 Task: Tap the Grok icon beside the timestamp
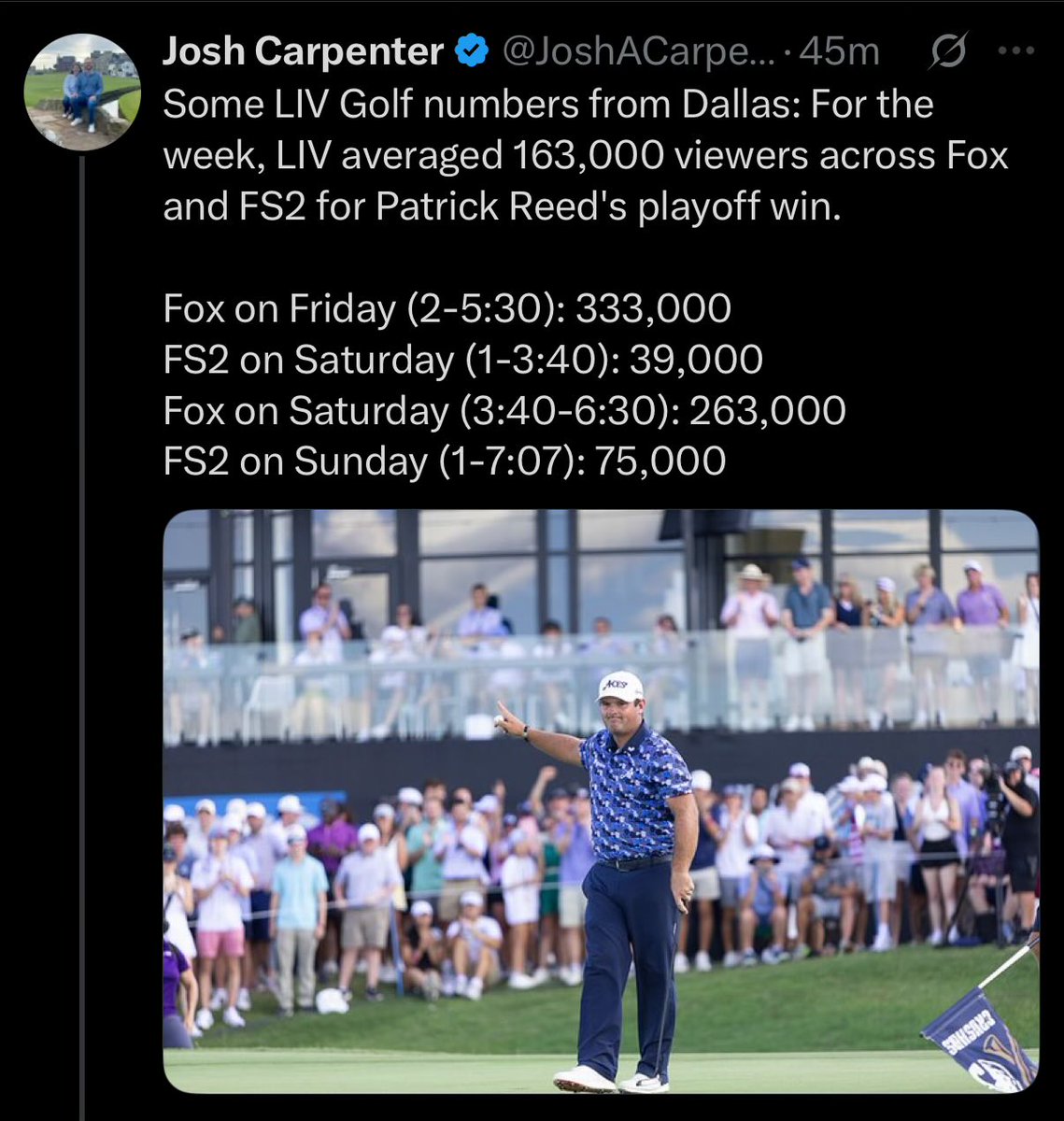pos(946,54)
